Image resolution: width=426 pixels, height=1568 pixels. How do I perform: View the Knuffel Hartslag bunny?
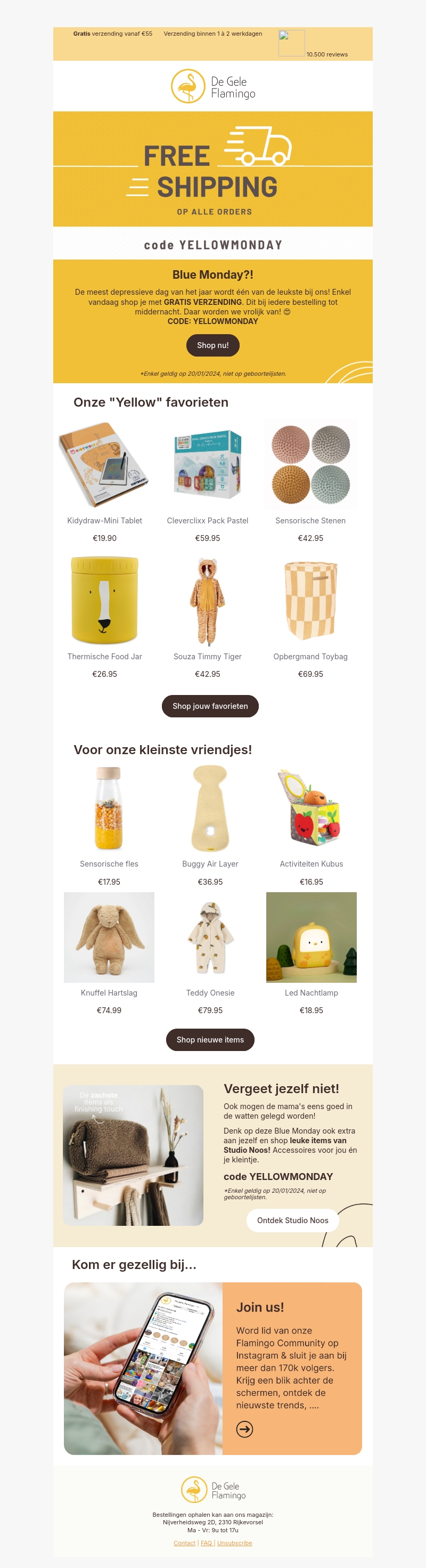[109, 937]
